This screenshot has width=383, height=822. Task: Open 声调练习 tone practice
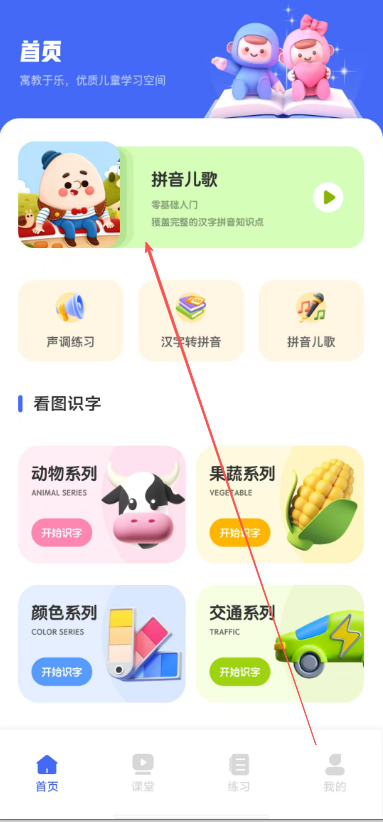[71, 320]
